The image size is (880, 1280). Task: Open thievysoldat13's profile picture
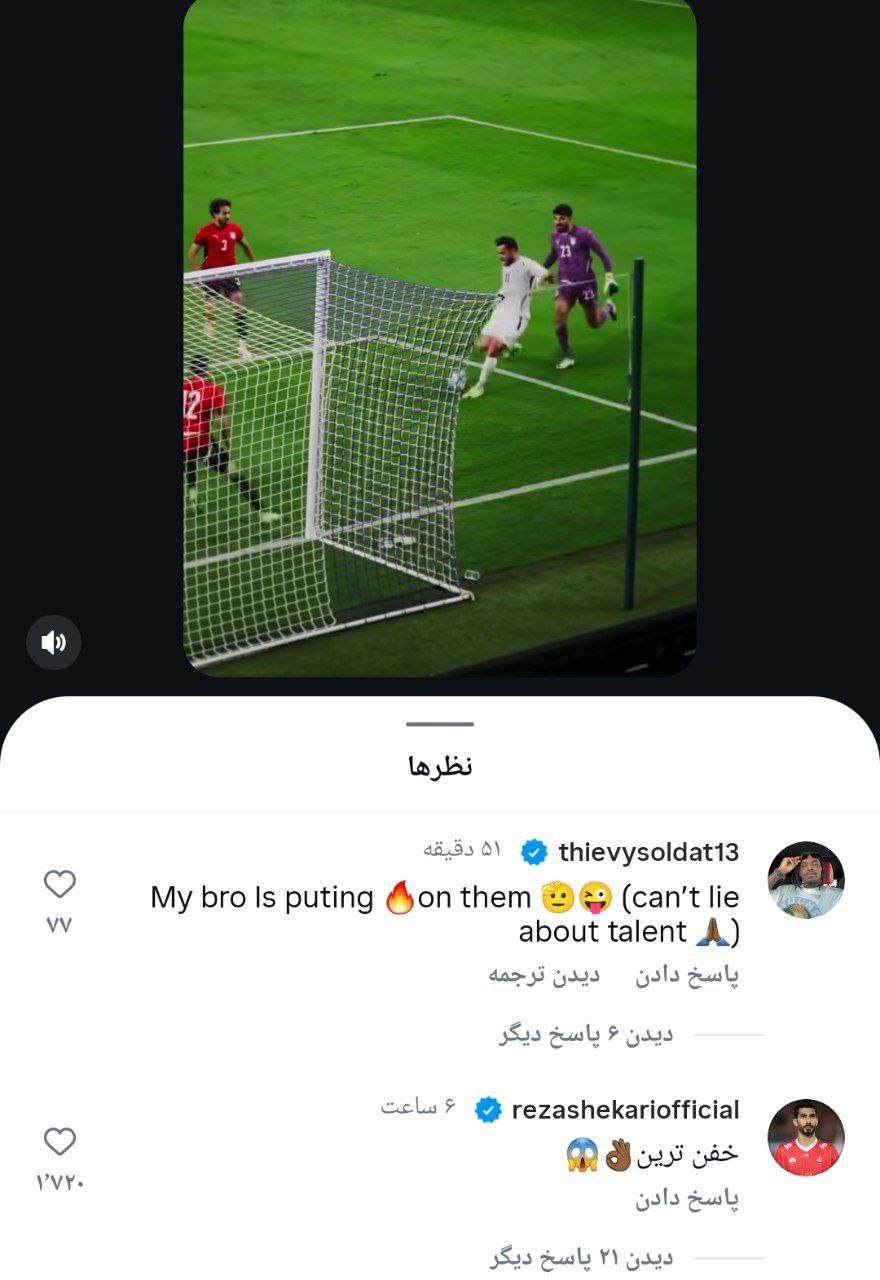pyautogui.click(x=805, y=880)
